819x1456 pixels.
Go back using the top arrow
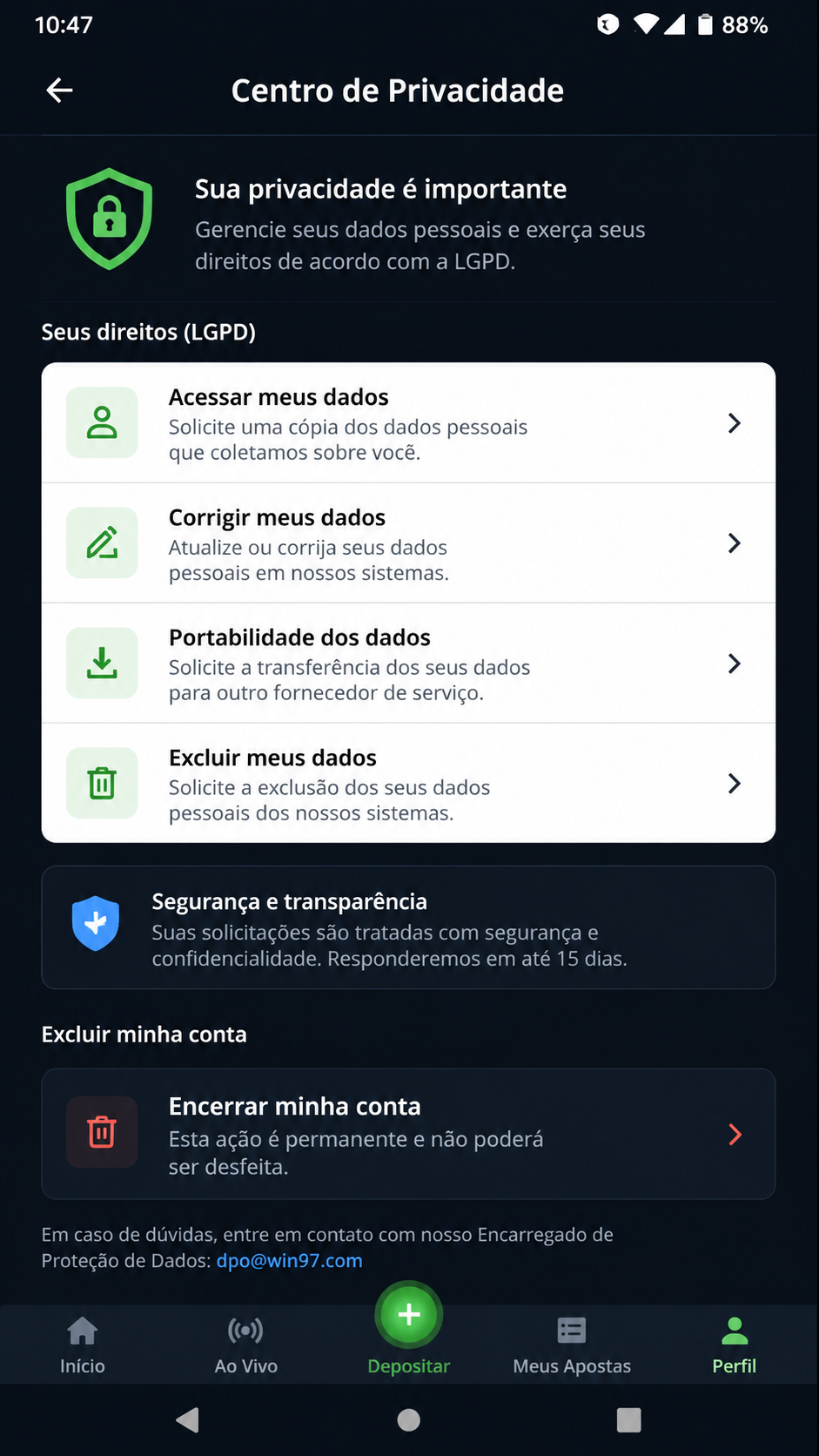[59, 90]
